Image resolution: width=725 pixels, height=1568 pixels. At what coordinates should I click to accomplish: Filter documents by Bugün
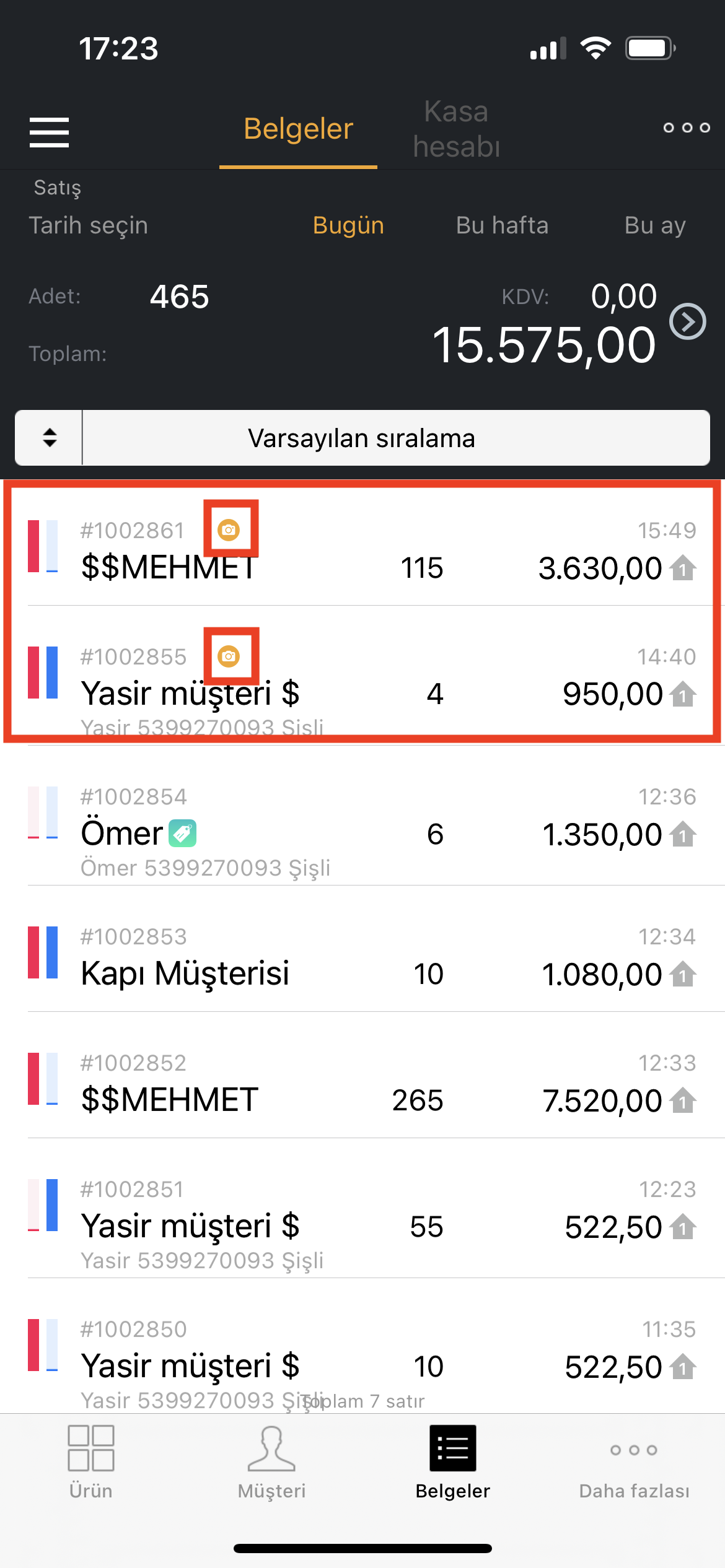(348, 225)
